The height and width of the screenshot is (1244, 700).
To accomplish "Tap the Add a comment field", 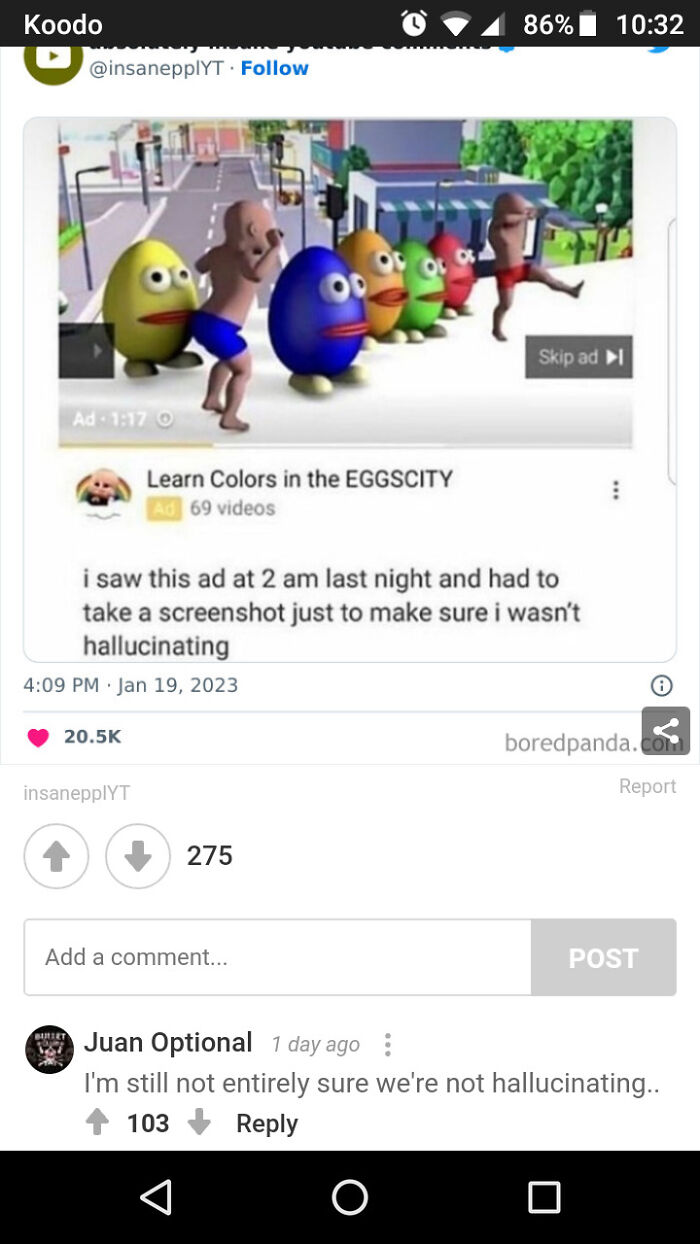I will (x=277, y=957).
